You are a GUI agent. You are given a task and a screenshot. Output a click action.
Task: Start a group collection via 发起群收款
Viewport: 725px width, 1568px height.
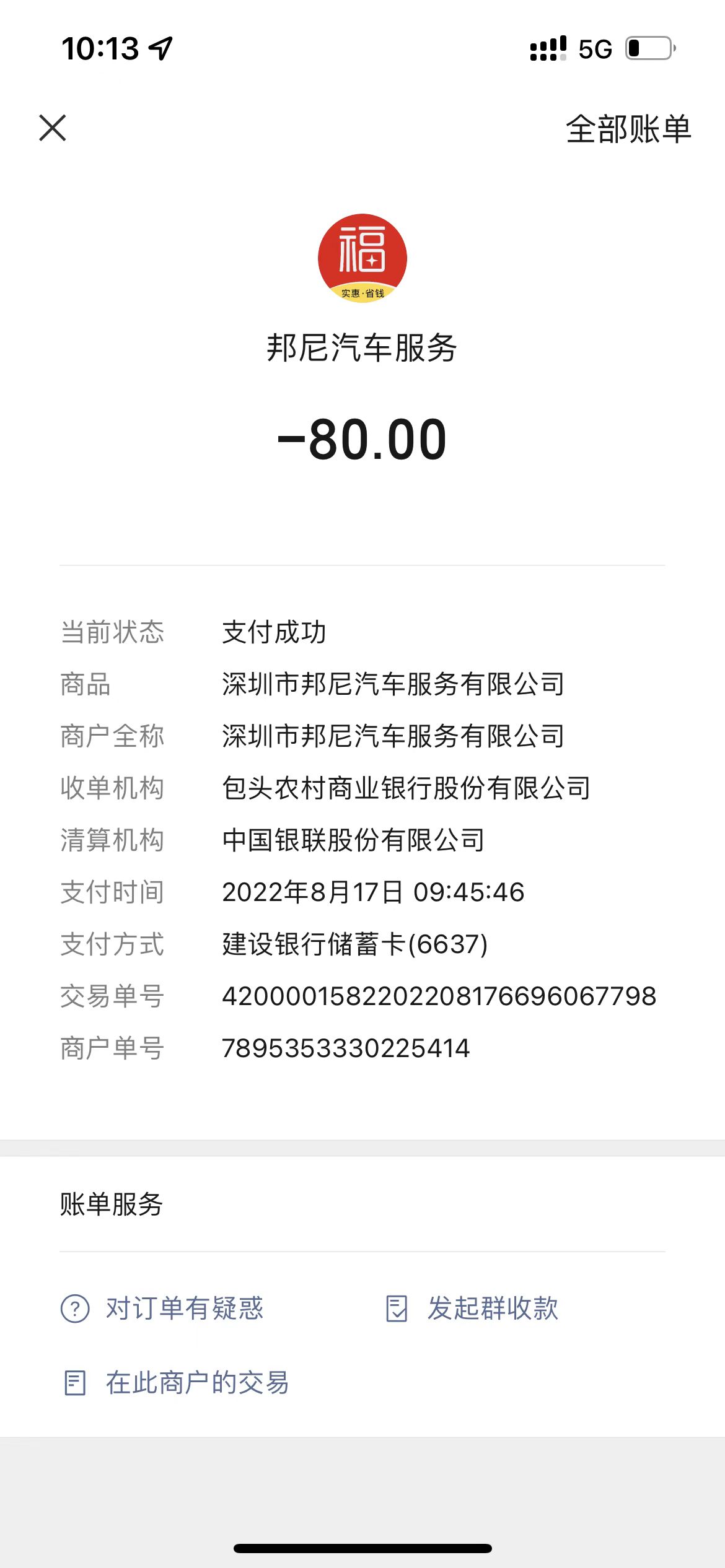pos(472,1309)
